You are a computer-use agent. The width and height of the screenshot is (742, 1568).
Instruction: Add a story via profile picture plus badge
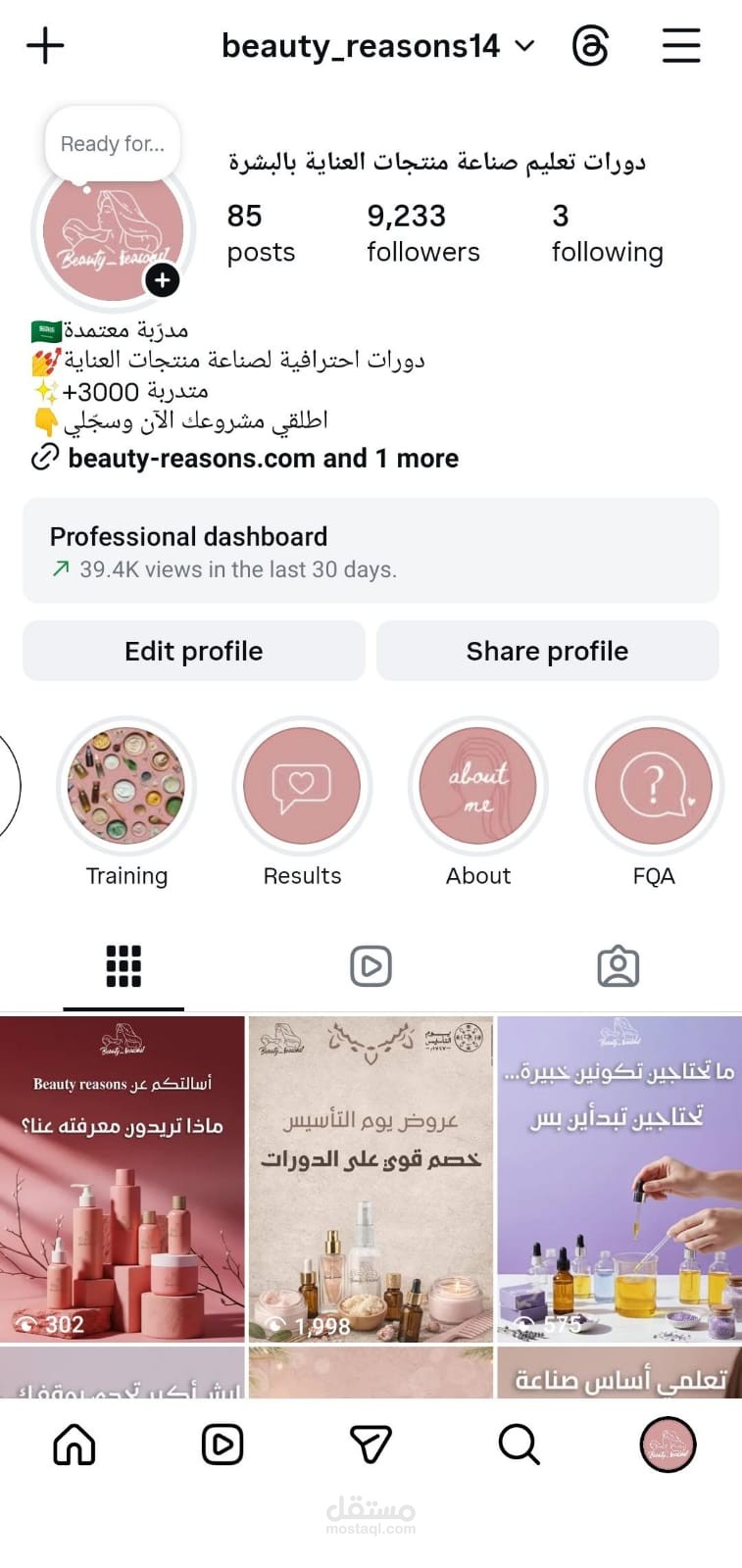click(x=163, y=280)
